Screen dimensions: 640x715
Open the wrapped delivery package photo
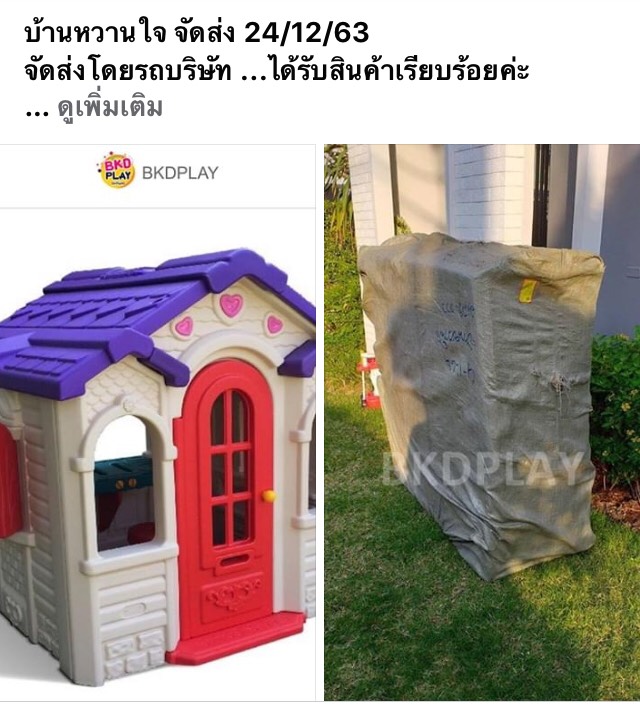click(482, 422)
